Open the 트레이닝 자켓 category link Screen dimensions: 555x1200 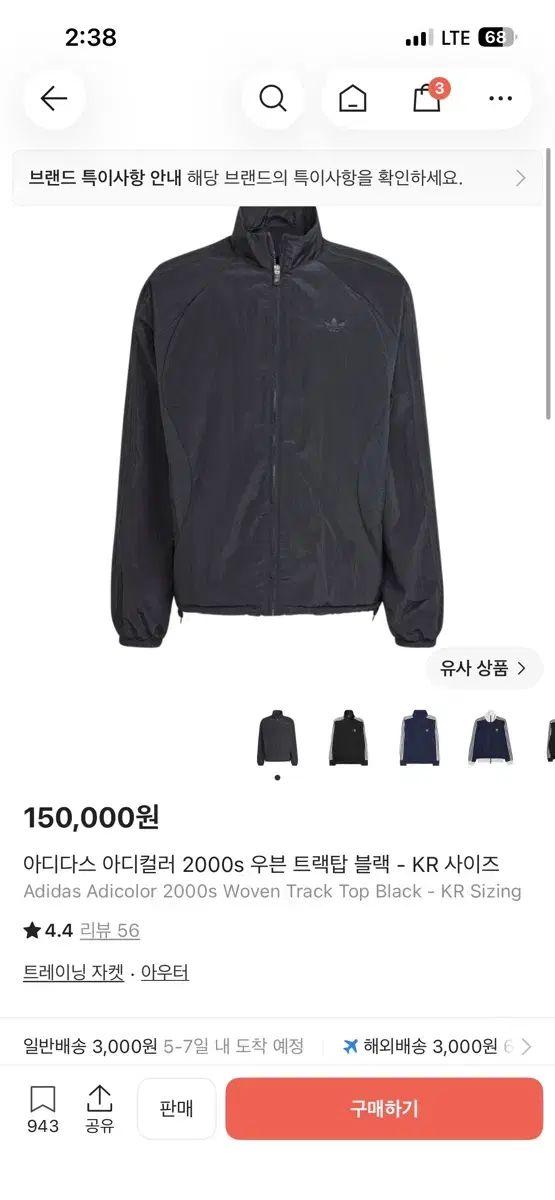pos(74,972)
